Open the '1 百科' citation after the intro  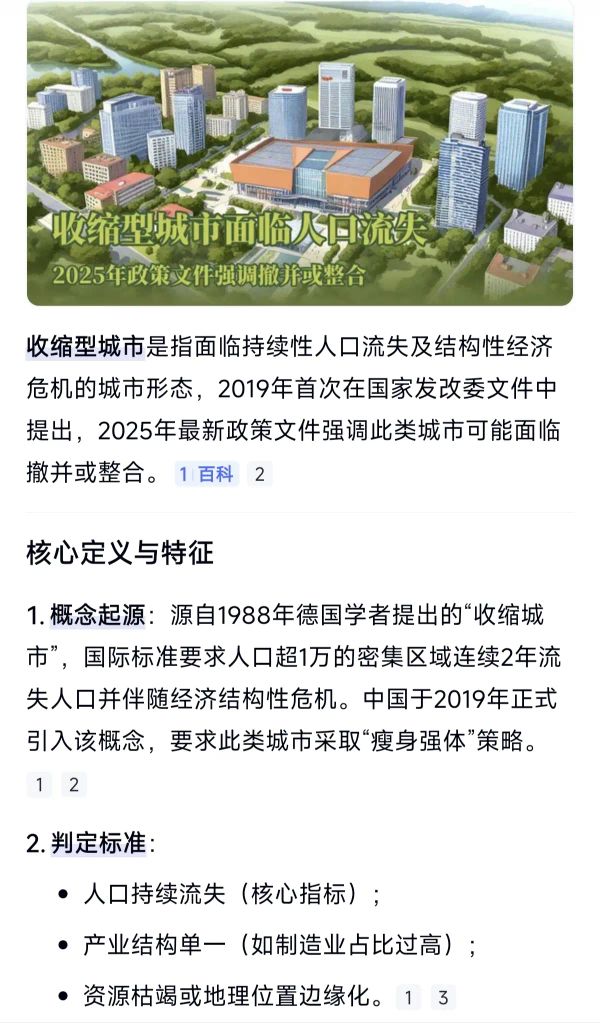(x=207, y=474)
